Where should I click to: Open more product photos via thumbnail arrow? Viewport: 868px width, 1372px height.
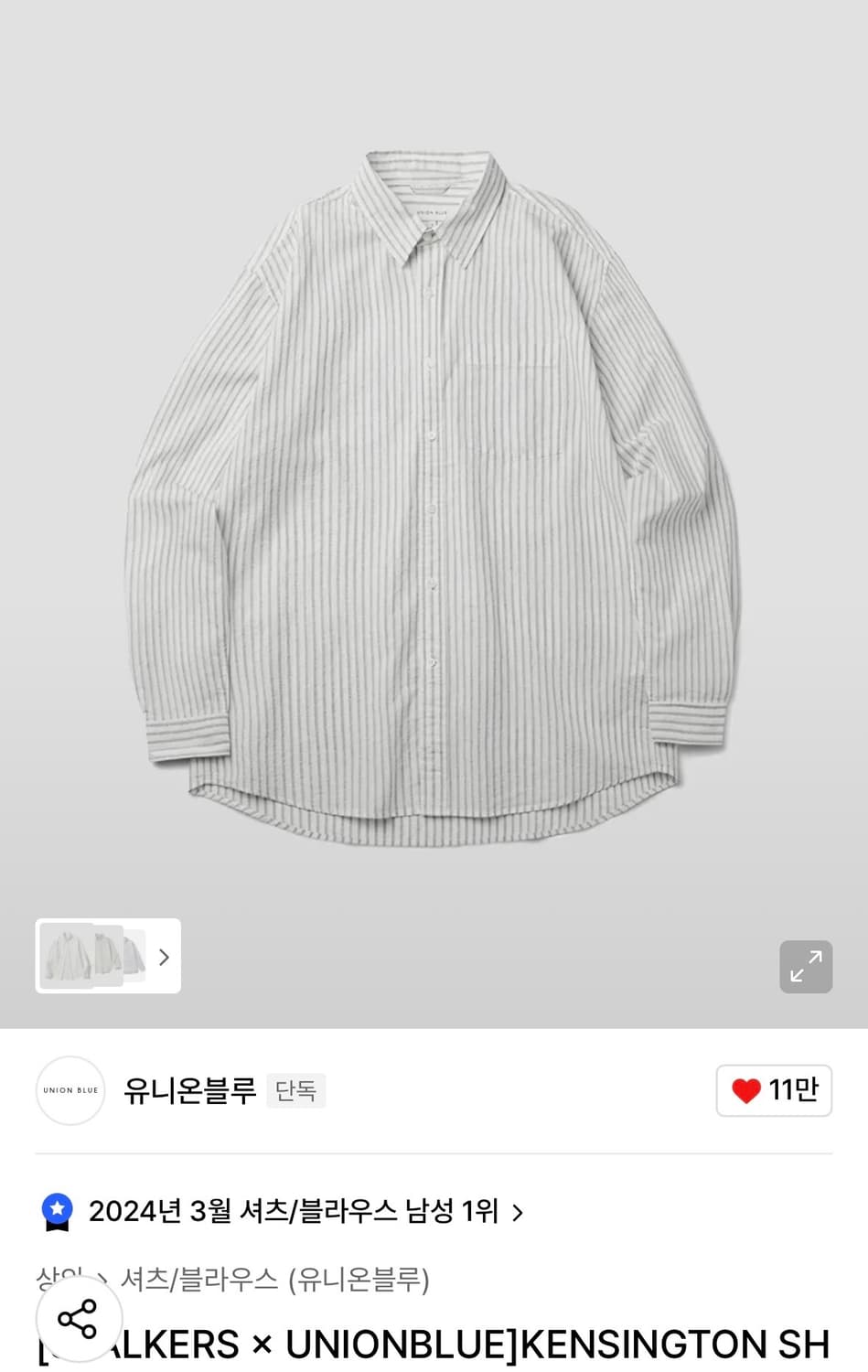coord(164,957)
